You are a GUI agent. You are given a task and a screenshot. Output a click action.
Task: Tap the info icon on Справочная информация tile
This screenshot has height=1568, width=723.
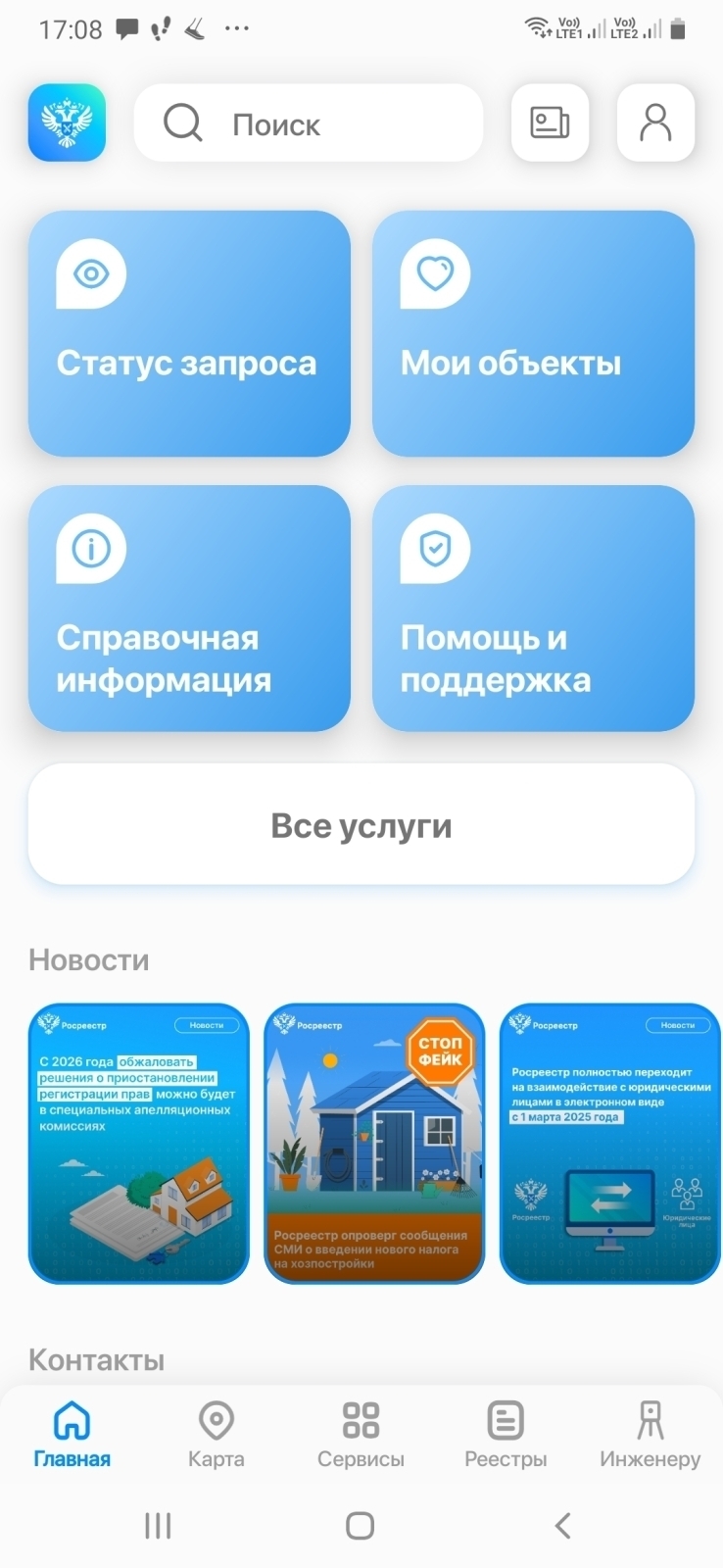90,548
